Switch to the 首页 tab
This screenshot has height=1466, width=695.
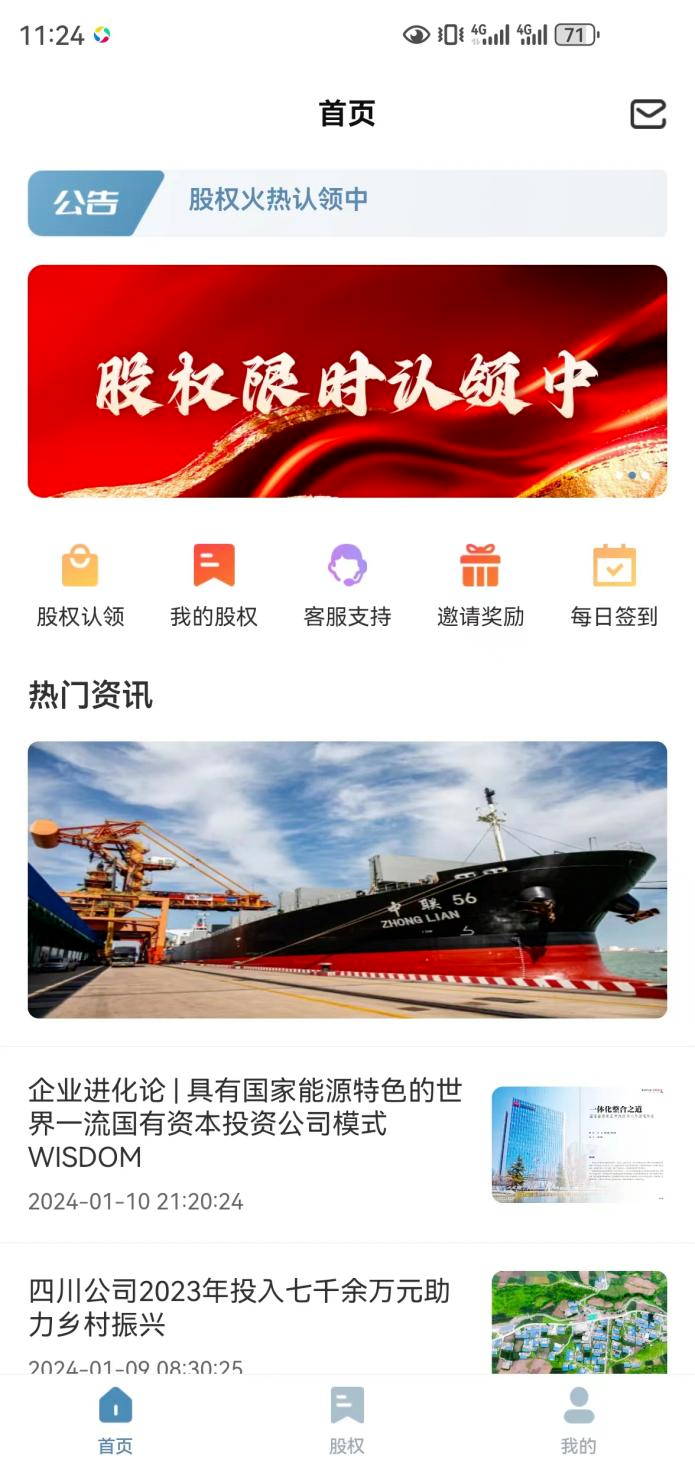(116, 1419)
